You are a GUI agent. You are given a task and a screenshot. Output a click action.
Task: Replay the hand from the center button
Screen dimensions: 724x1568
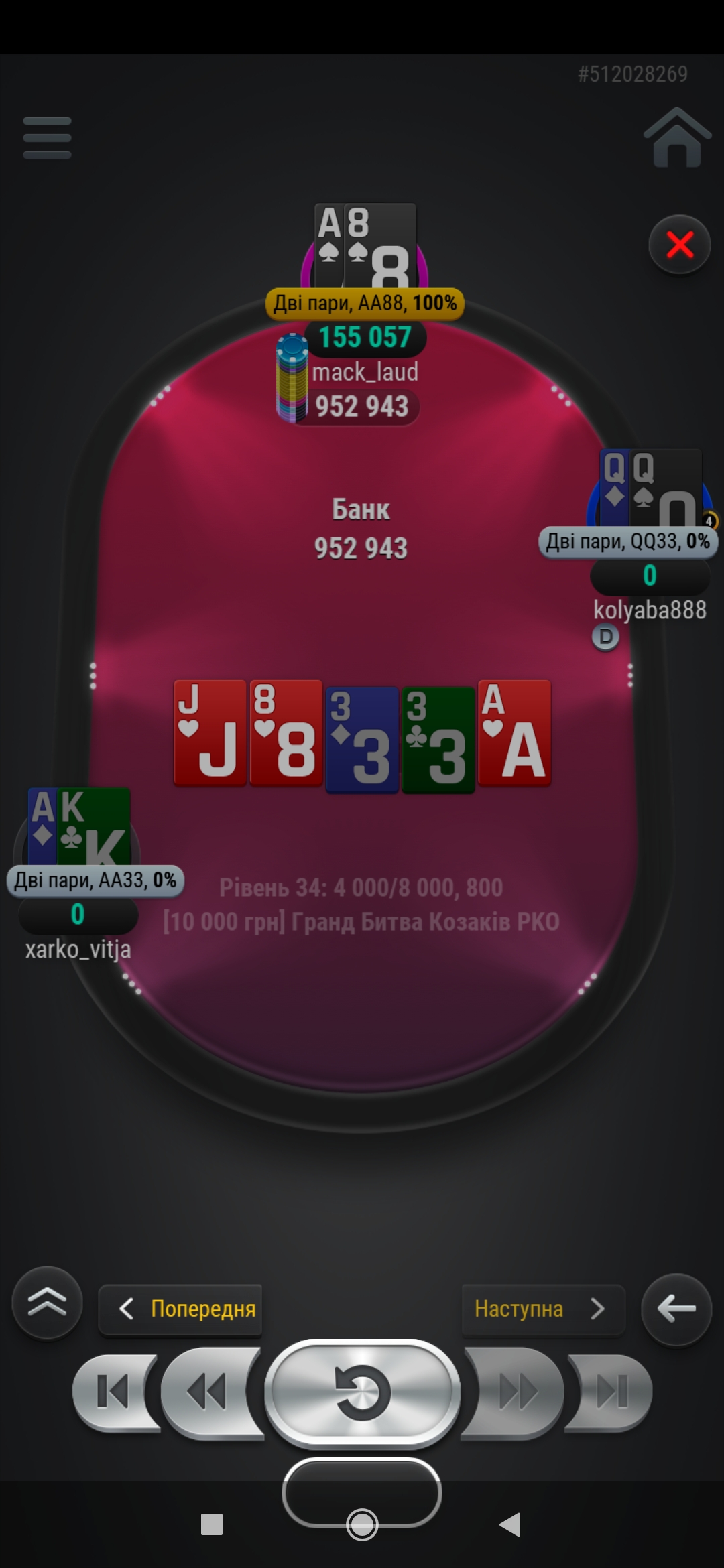[362, 1392]
